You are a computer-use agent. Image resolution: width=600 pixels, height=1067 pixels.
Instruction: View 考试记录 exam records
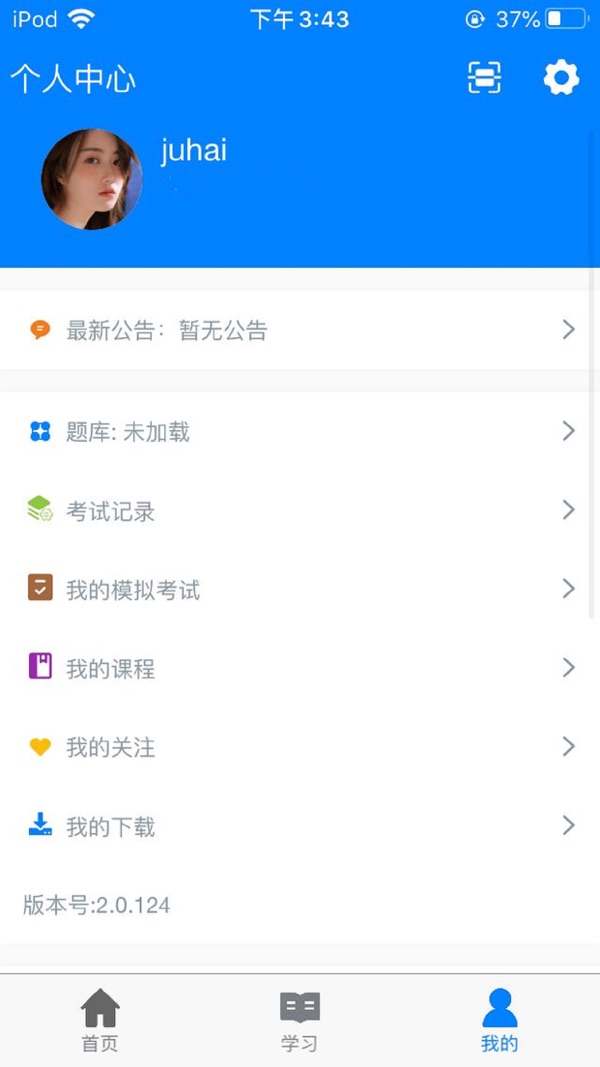click(x=300, y=511)
